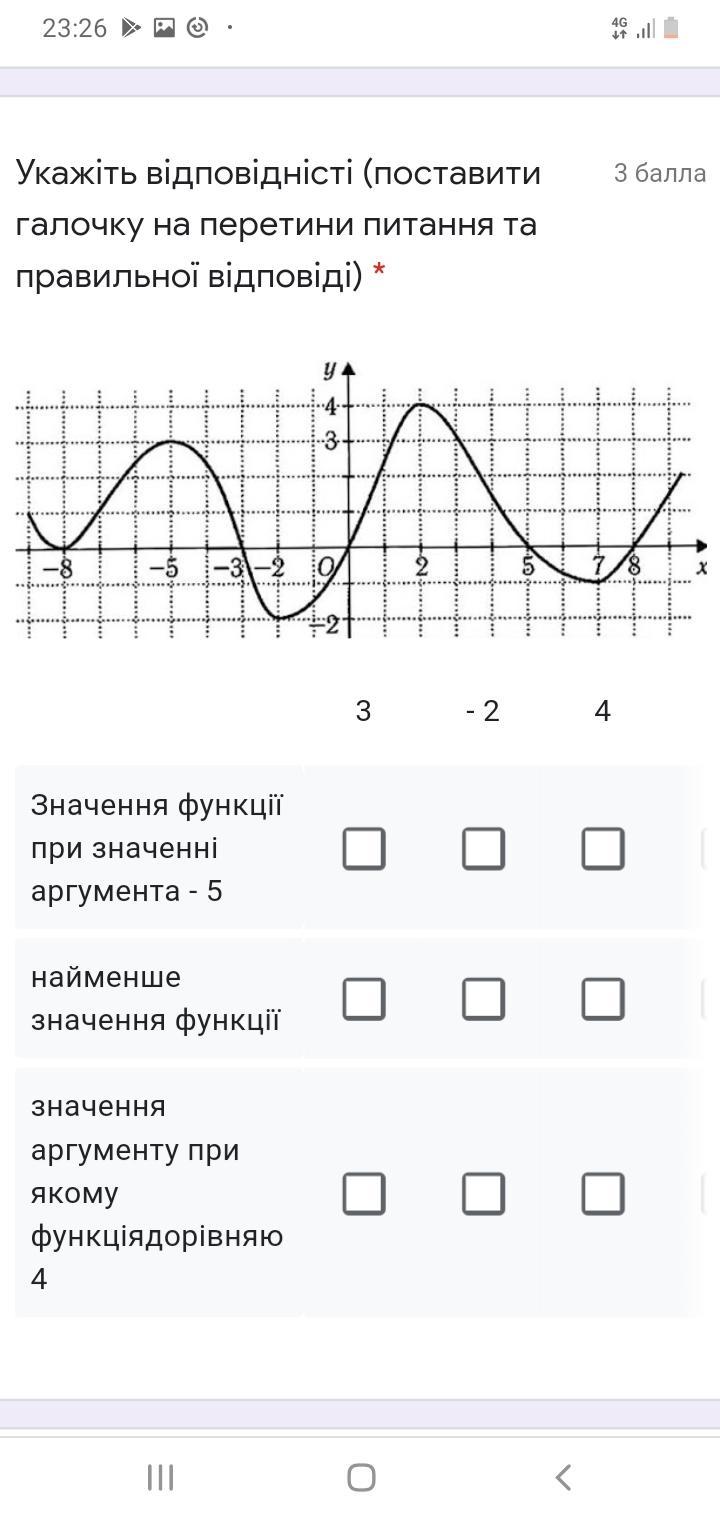The height and width of the screenshot is (1520, 720).
Task: Check 4 for 'найменше значення функції'
Action: (603, 998)
